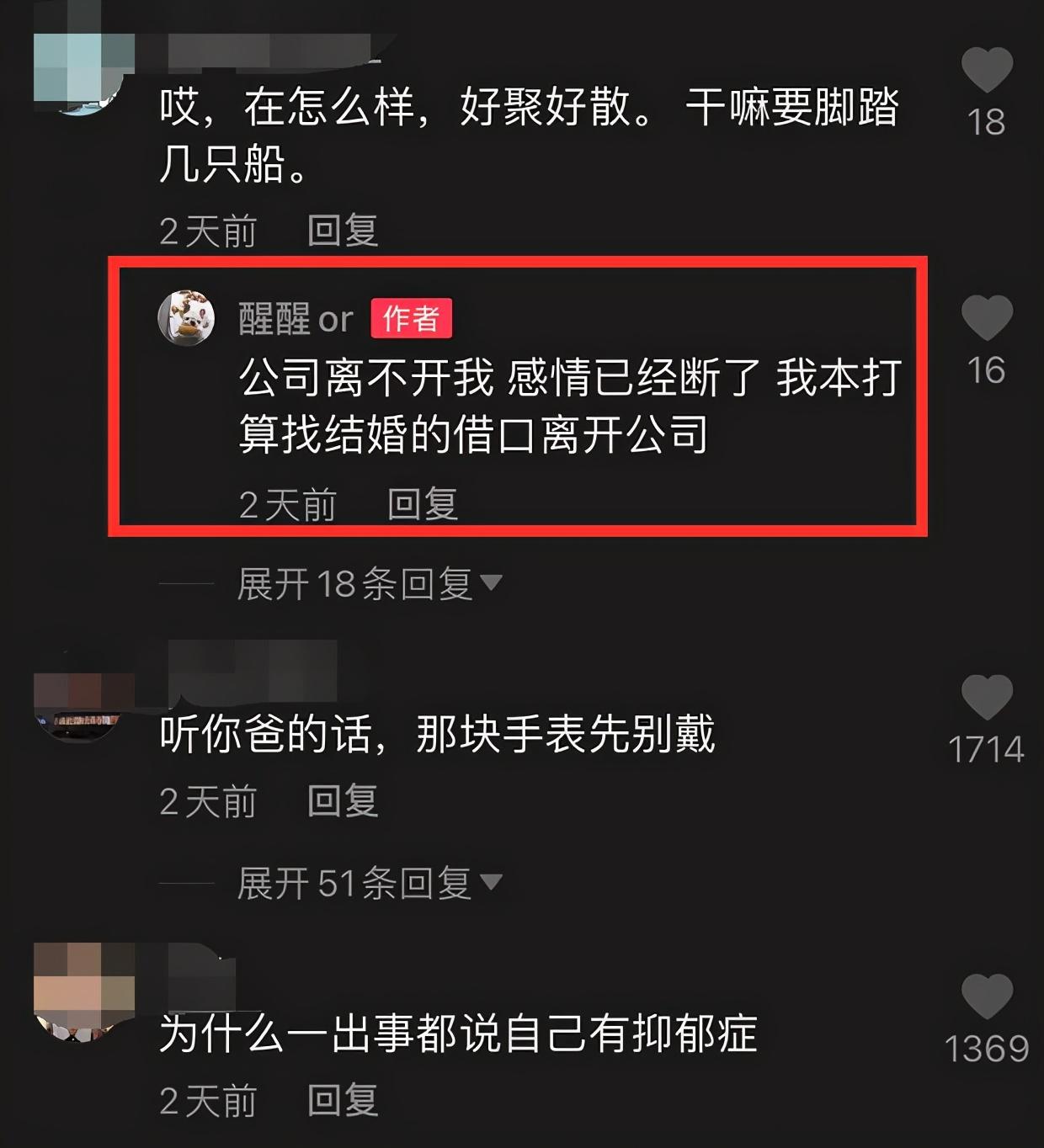1044x1148 pixels.
Task: Reply to the 听你爸的话 comment
Action: [x=343, y=800]
